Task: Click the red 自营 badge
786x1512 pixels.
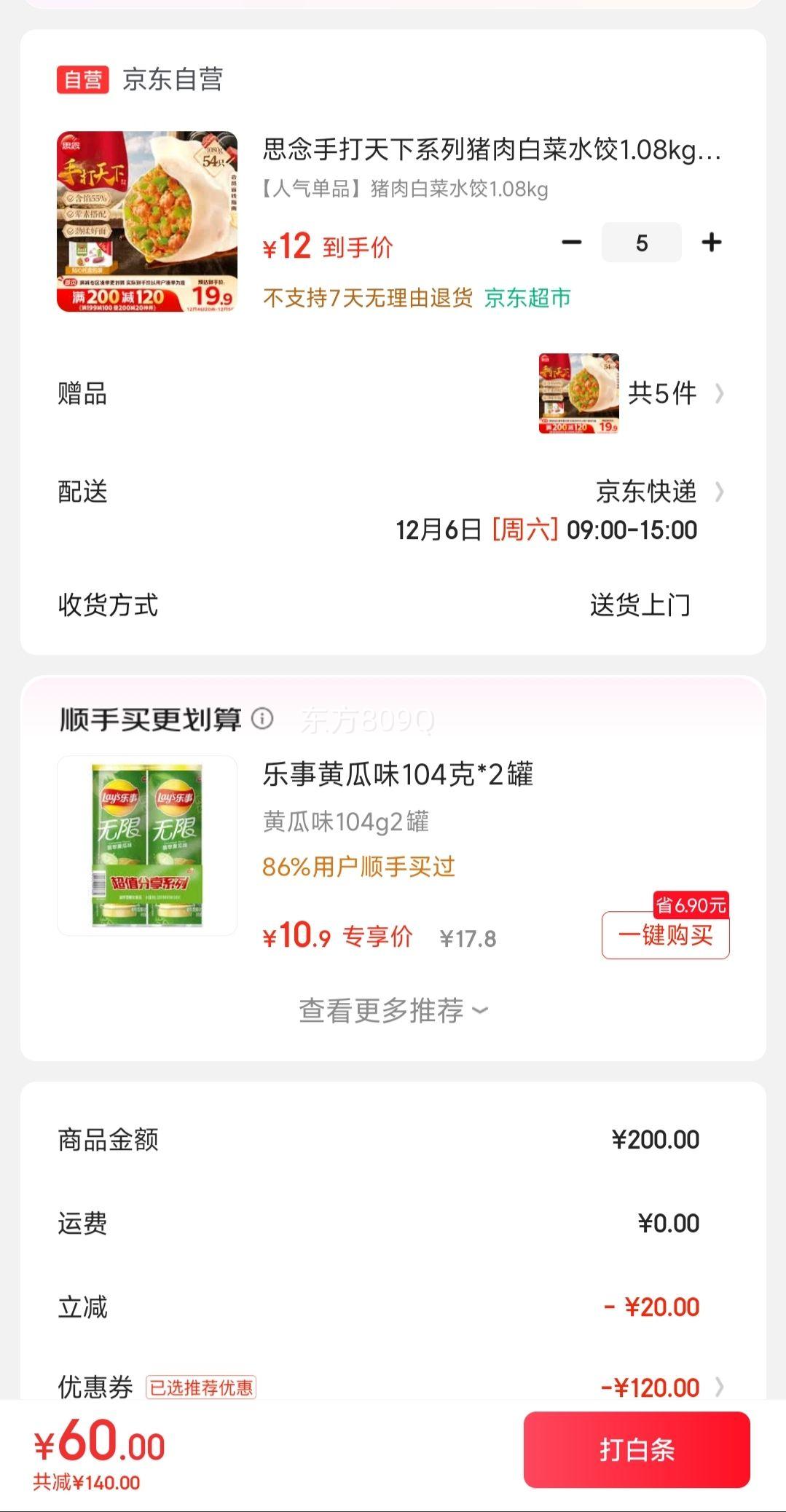Action: pyautogui.click(x=82, y=82)
